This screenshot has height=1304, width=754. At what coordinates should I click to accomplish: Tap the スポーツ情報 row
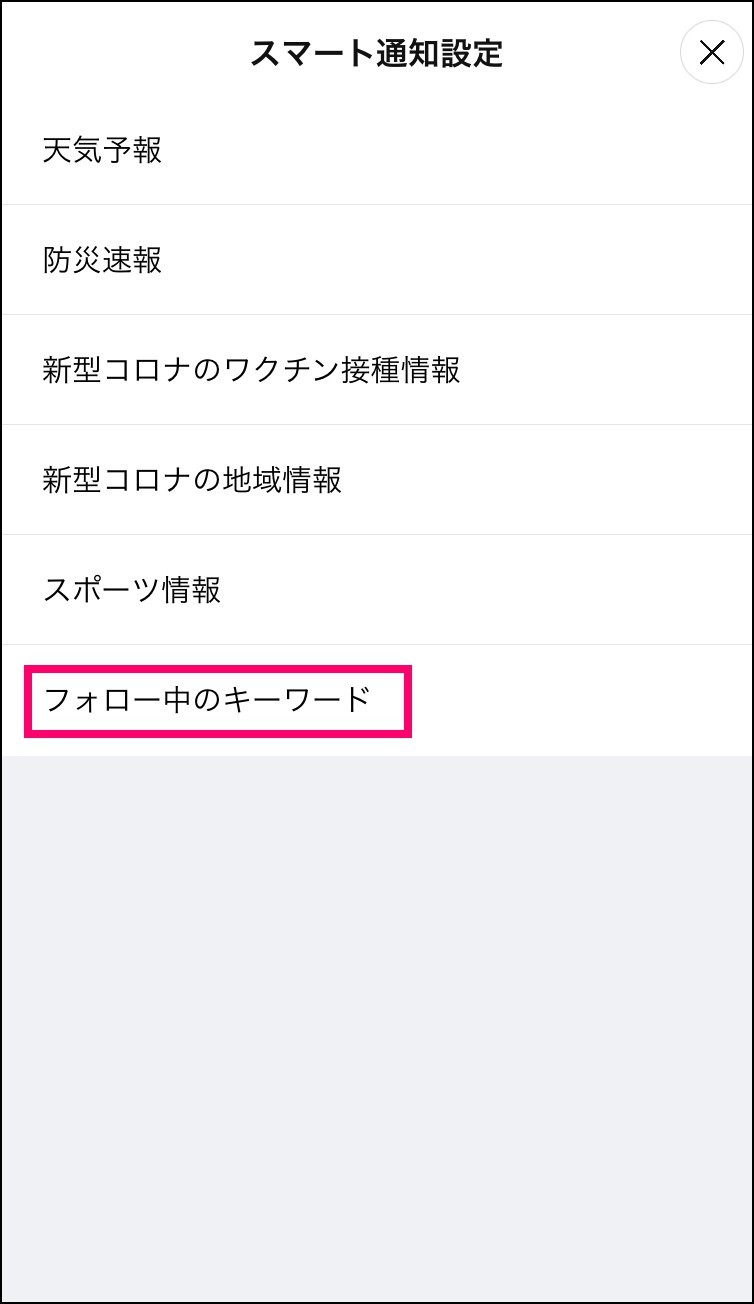pos(377,590)
